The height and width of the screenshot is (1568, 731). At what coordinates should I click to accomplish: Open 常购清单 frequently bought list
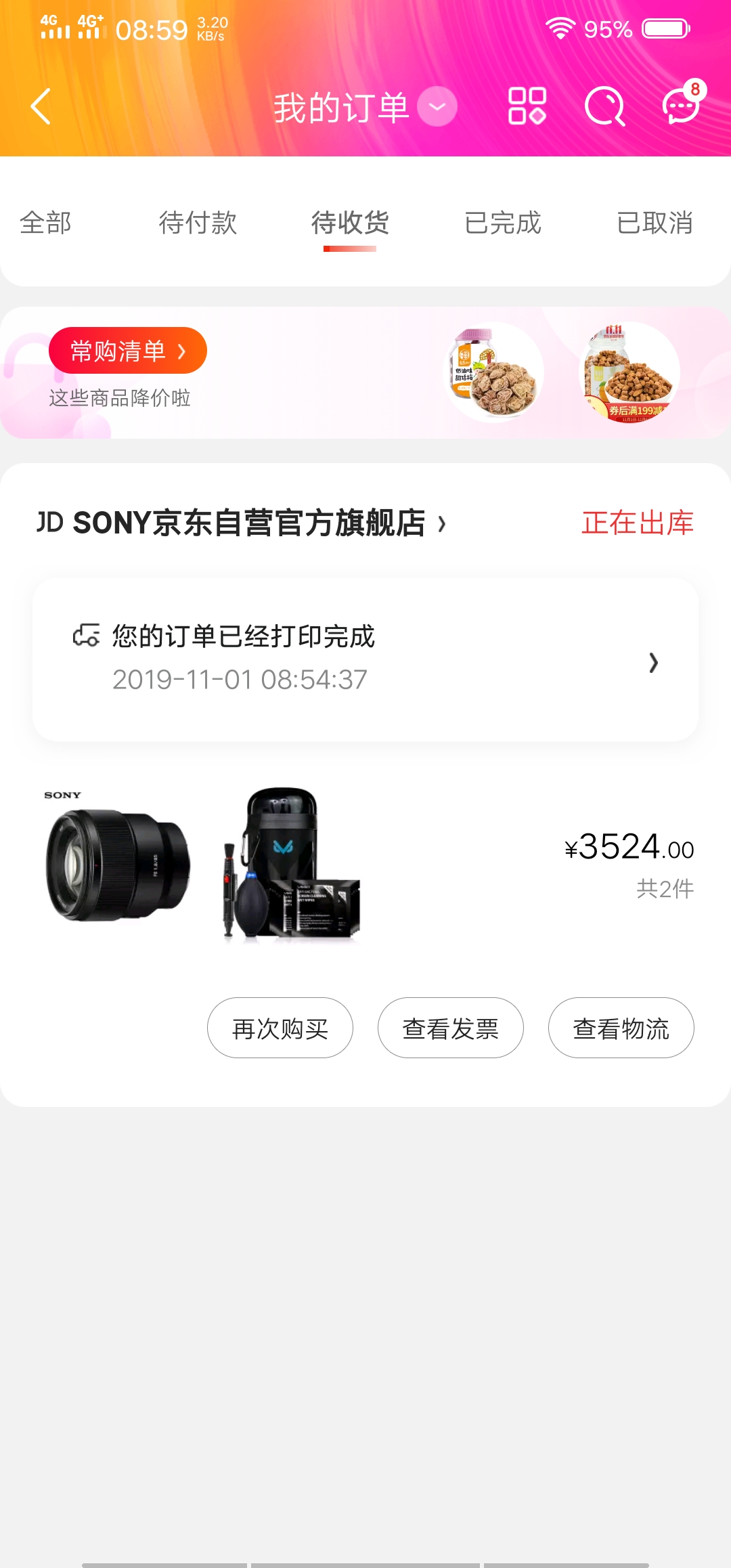pyautogui.click(x=127, y=349)
